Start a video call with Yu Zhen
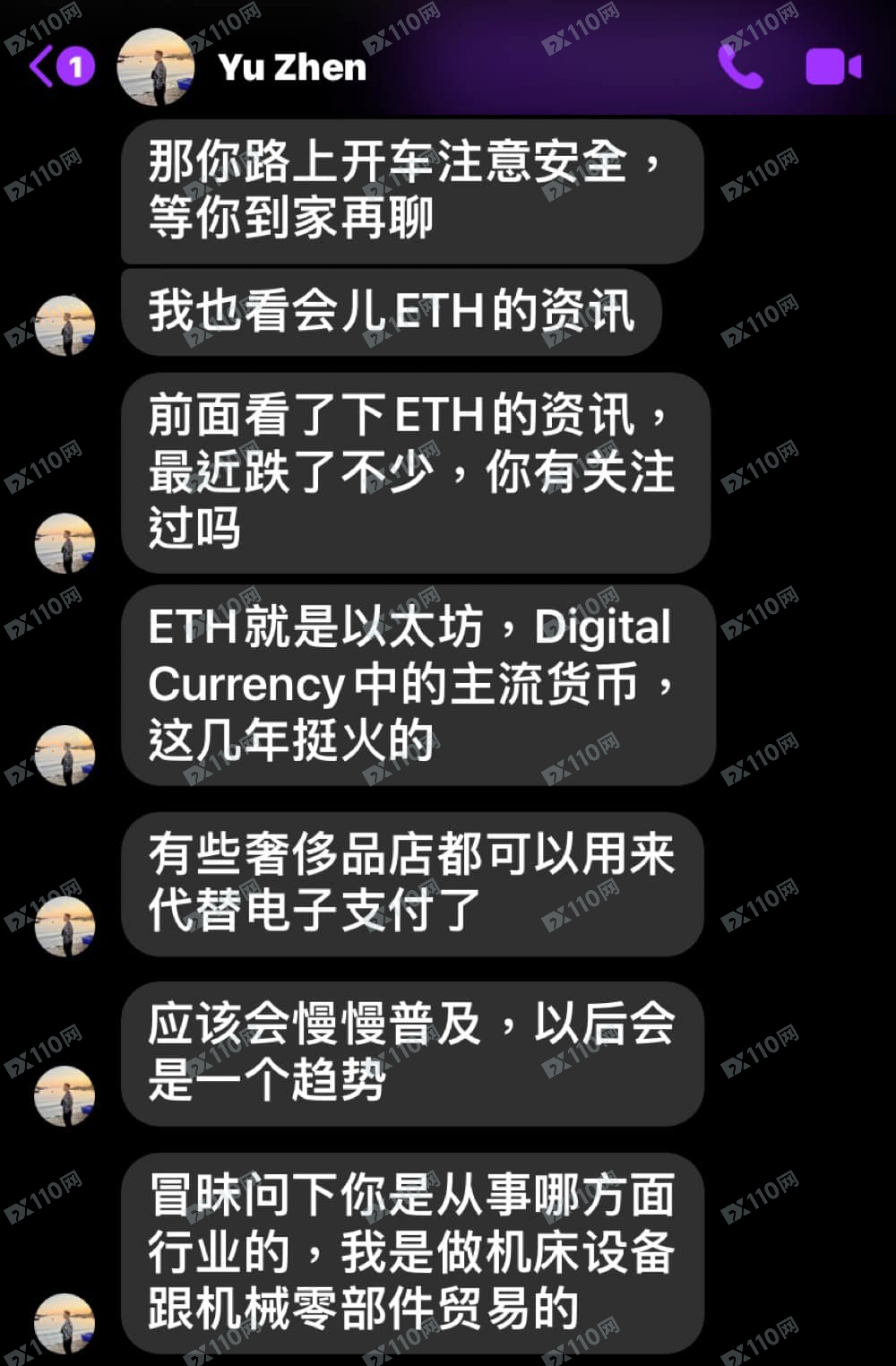The width and height of the screenshot is (896, 1366). 832,67
